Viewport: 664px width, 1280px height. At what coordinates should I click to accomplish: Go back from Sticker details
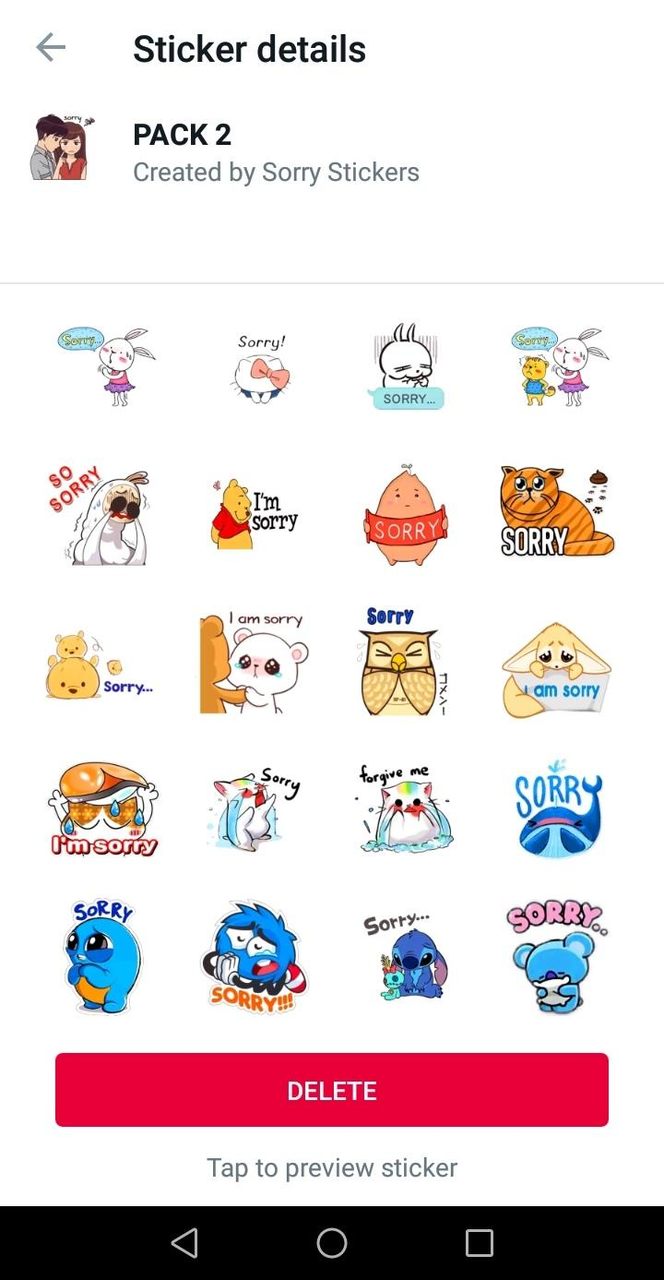click(x=50, y=48)
